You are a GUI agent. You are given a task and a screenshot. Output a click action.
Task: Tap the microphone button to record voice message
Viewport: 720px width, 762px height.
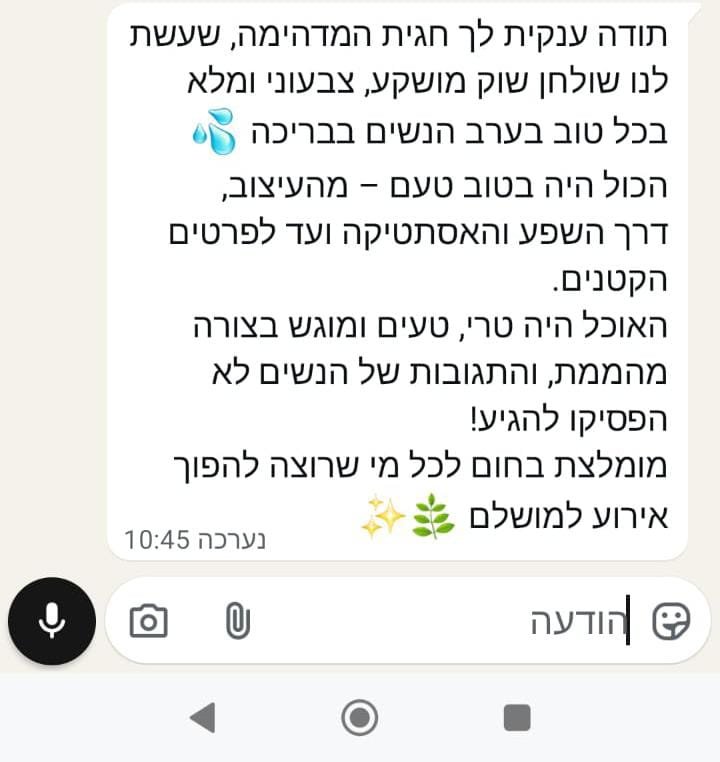[x=51, y=621]
